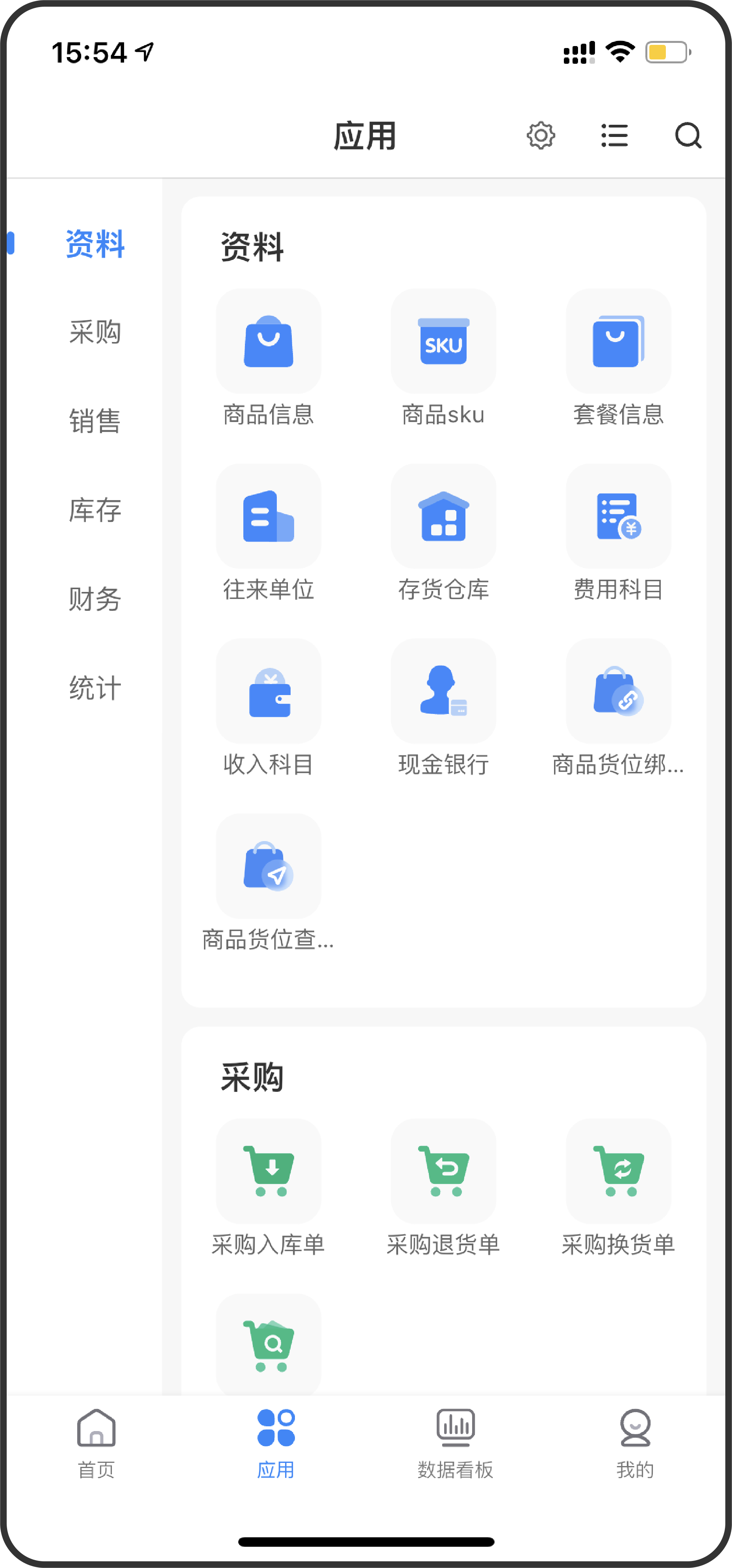Viewport: 732px width, 1568px height.
Task: Open the list view menu icon
Action: tap(614, 135)
